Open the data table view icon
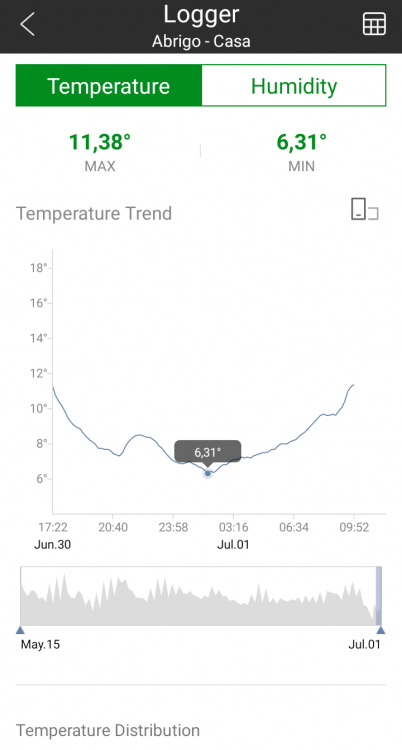This screenshot has height=750, width=402. 374,24
